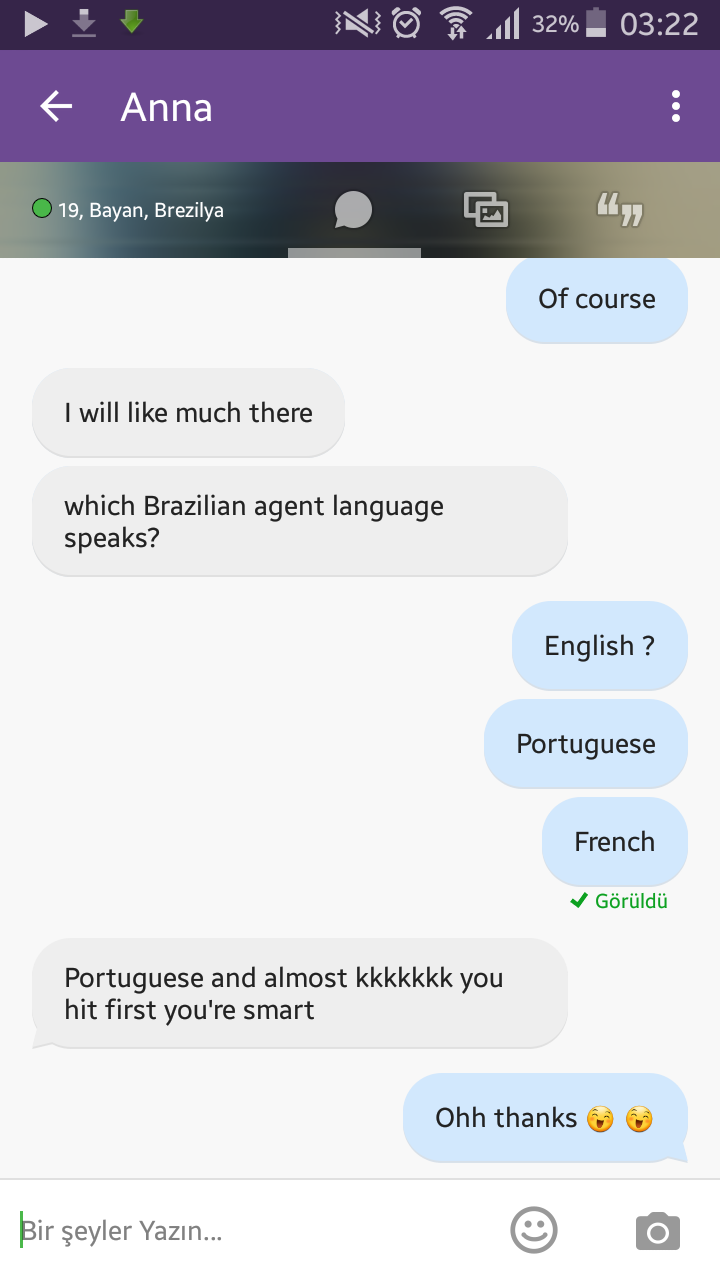
Task: Open the overflow menu in the app bar
Action: tap(676, 106)
